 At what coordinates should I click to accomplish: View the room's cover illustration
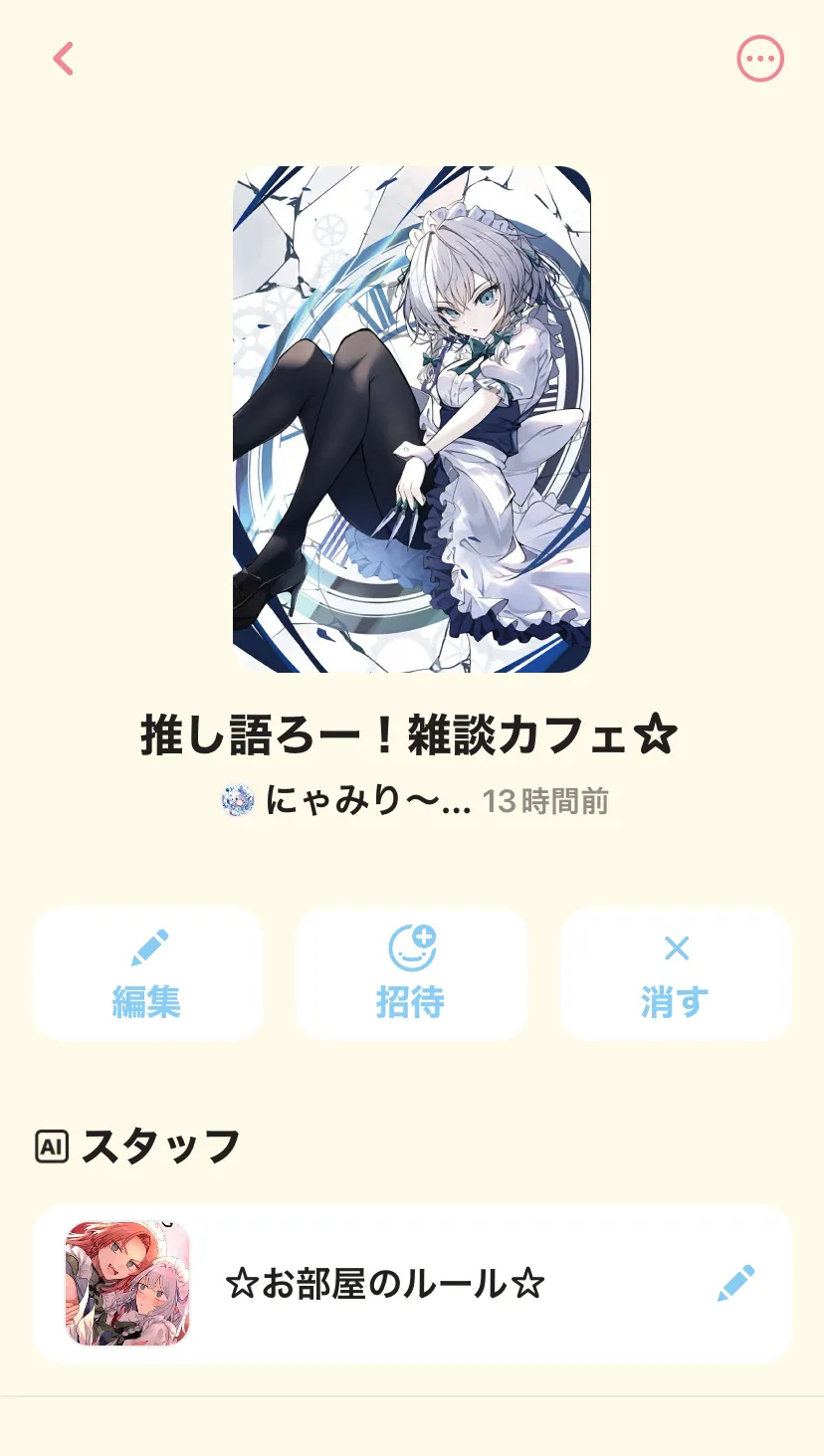click(x=412, y=419)
